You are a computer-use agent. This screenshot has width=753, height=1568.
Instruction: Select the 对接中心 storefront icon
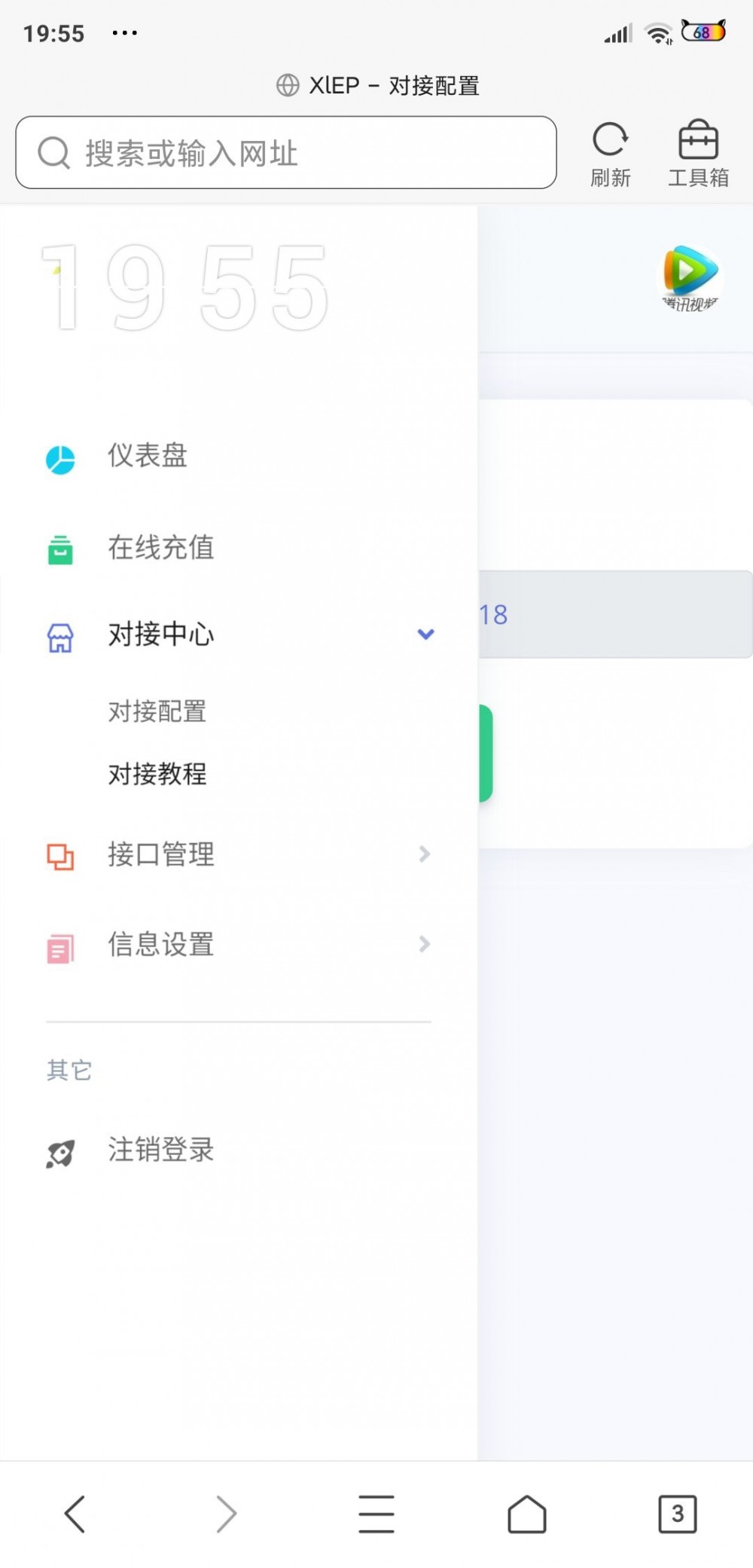pos(60,637)
